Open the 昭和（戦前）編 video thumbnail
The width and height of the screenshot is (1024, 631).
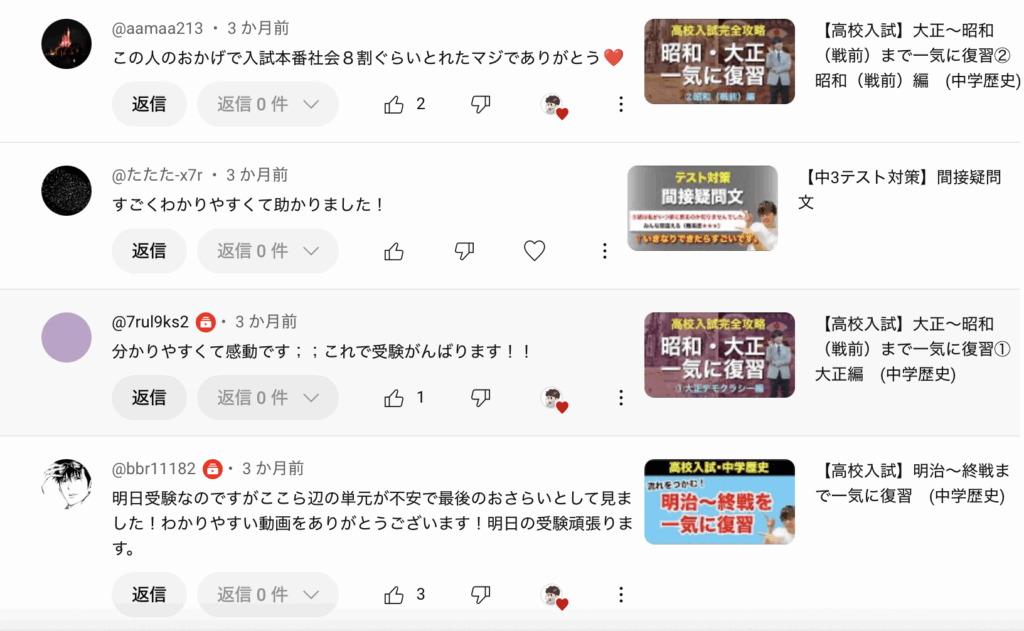coord(719,61)
